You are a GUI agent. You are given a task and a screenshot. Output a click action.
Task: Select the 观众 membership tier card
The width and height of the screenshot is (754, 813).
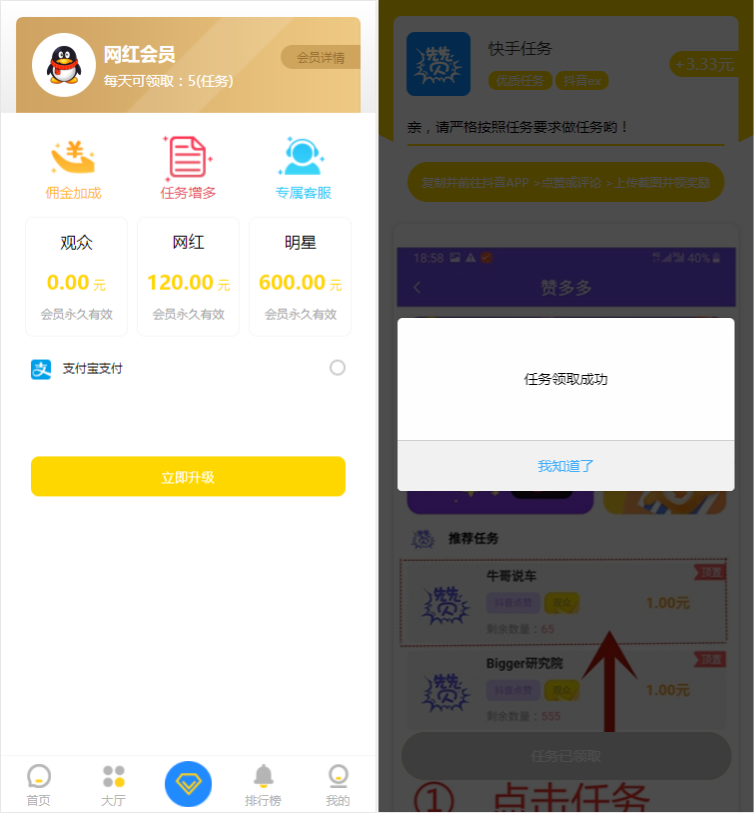point(76,276)
